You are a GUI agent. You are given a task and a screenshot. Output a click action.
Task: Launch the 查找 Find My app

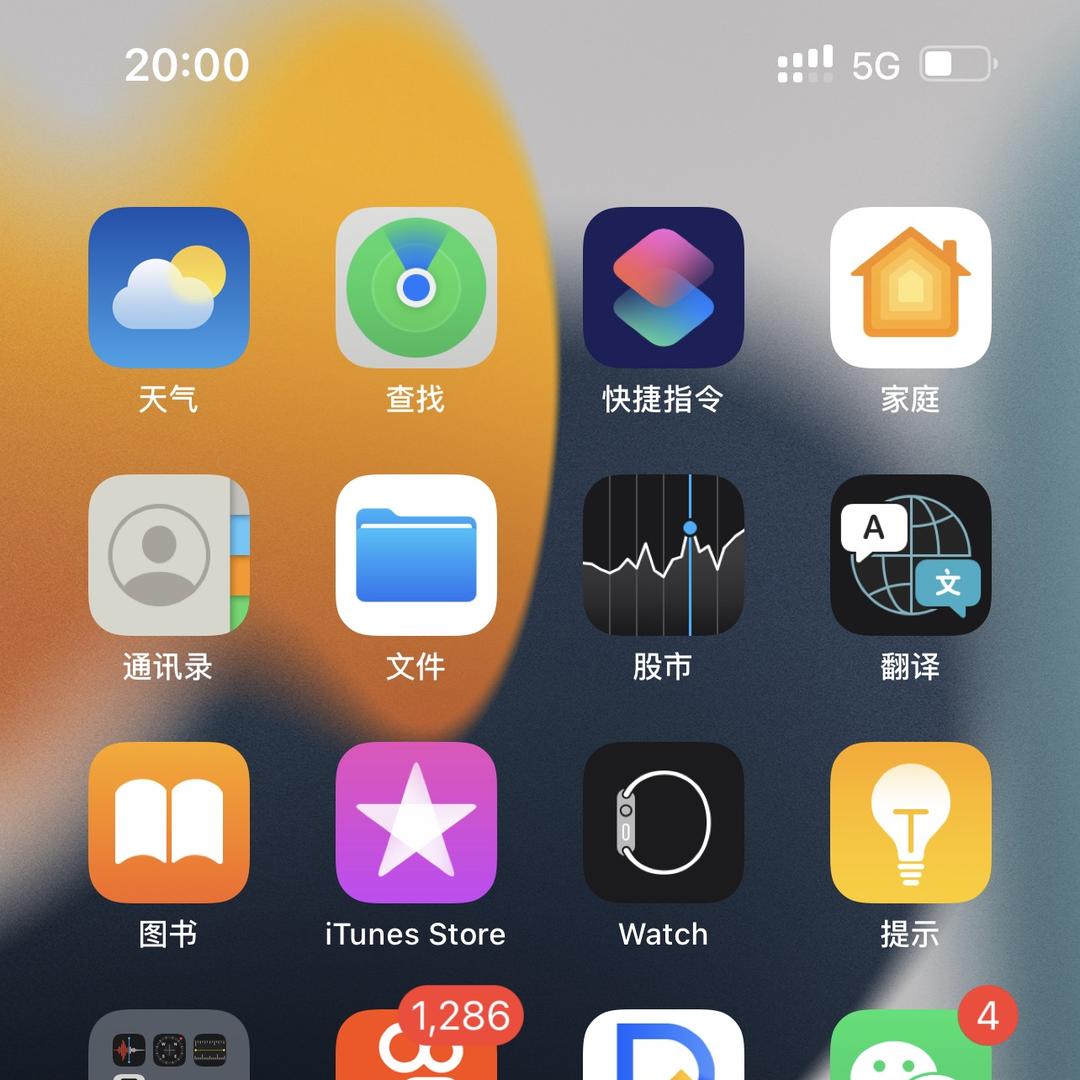coord(416,288)
